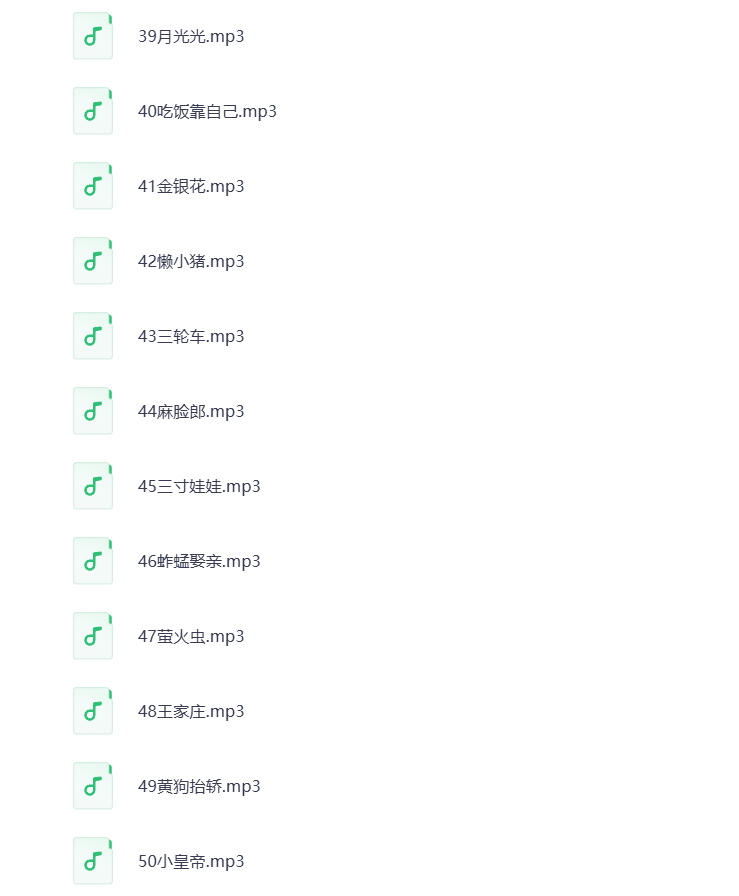Viewport: 739px width, 896px height.
Task: Select the filename 41金银花.mp3
Action: pyautogui.click(x=192, y=186)
